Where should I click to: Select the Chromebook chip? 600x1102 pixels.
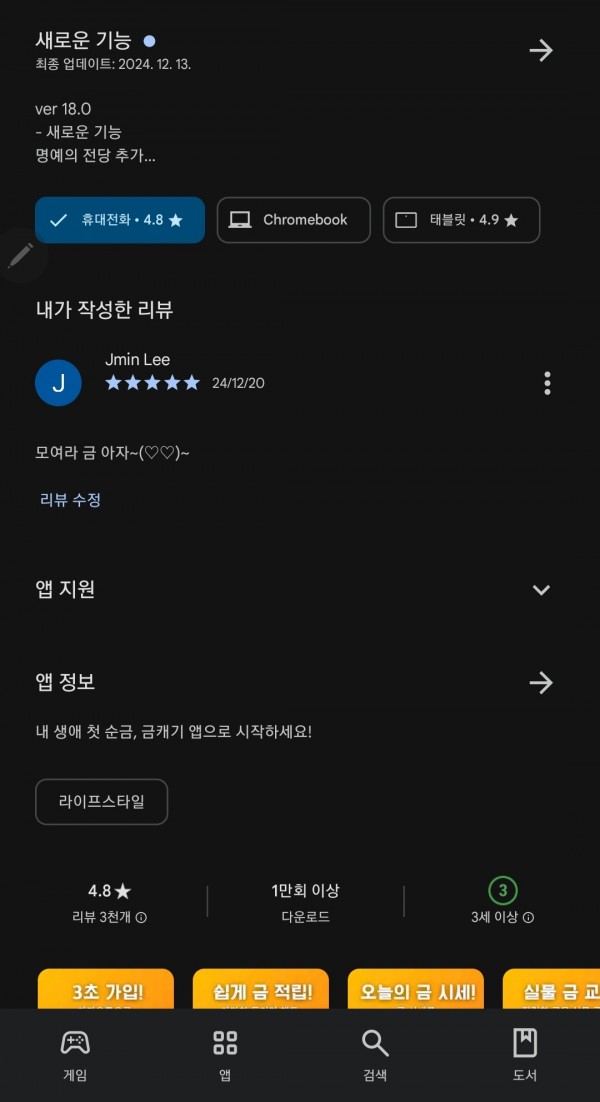294,220
